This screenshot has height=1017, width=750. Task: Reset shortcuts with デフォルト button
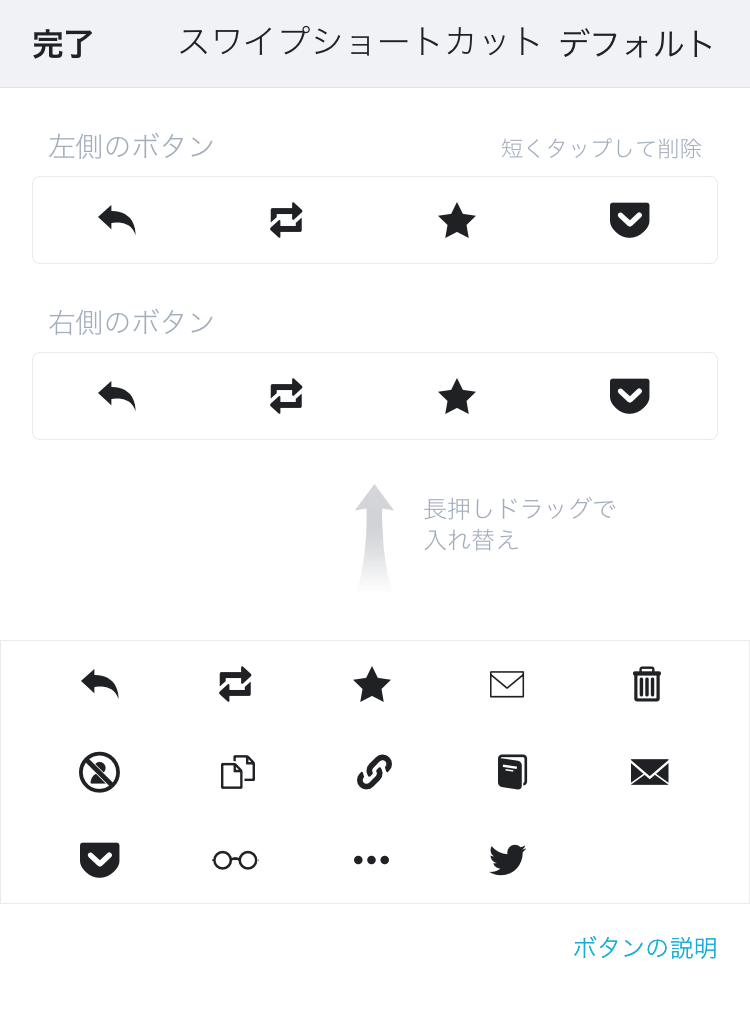(x=636, y=44)
